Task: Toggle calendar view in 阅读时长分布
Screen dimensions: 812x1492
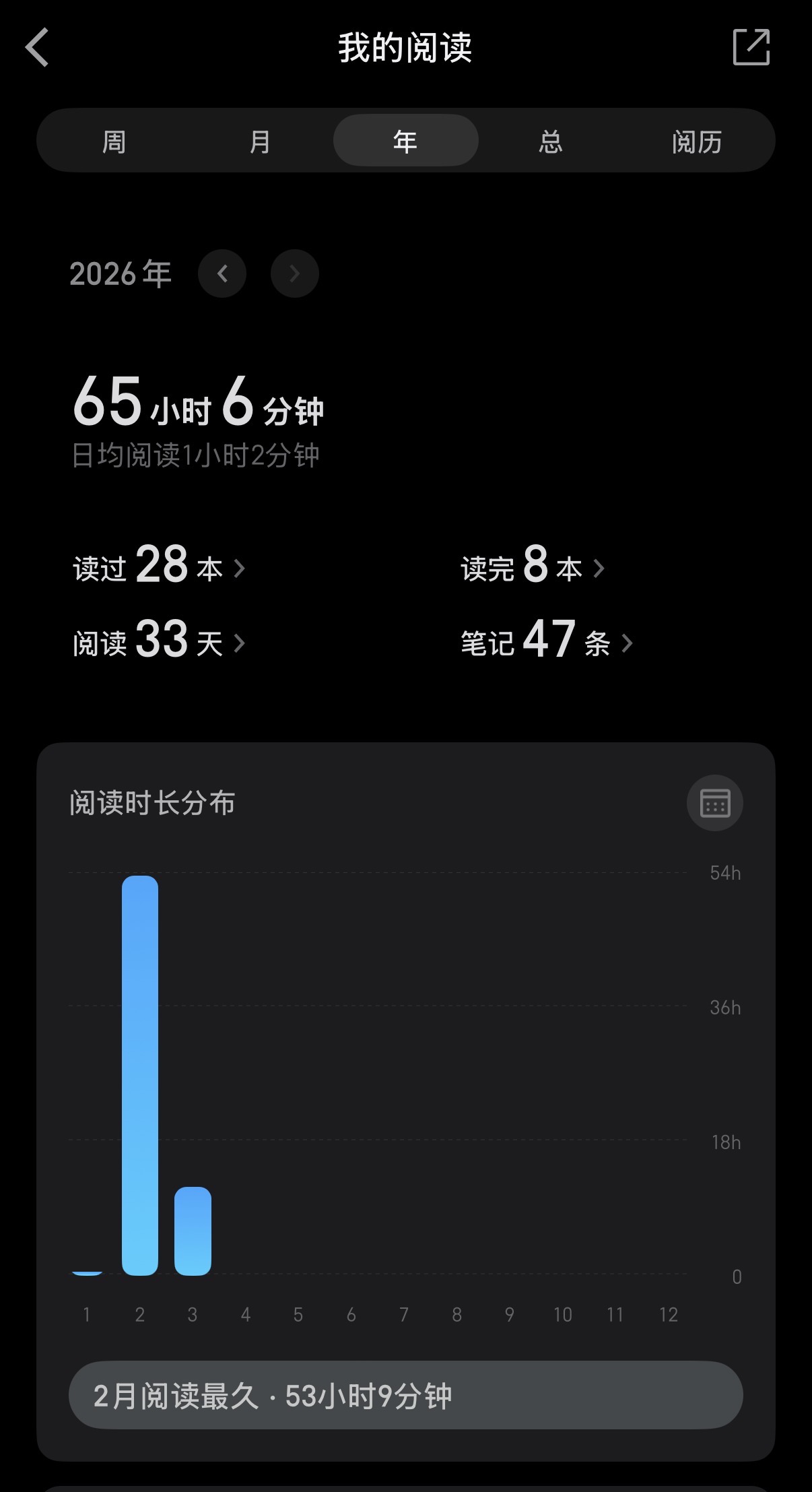Action: coord(714,803)
